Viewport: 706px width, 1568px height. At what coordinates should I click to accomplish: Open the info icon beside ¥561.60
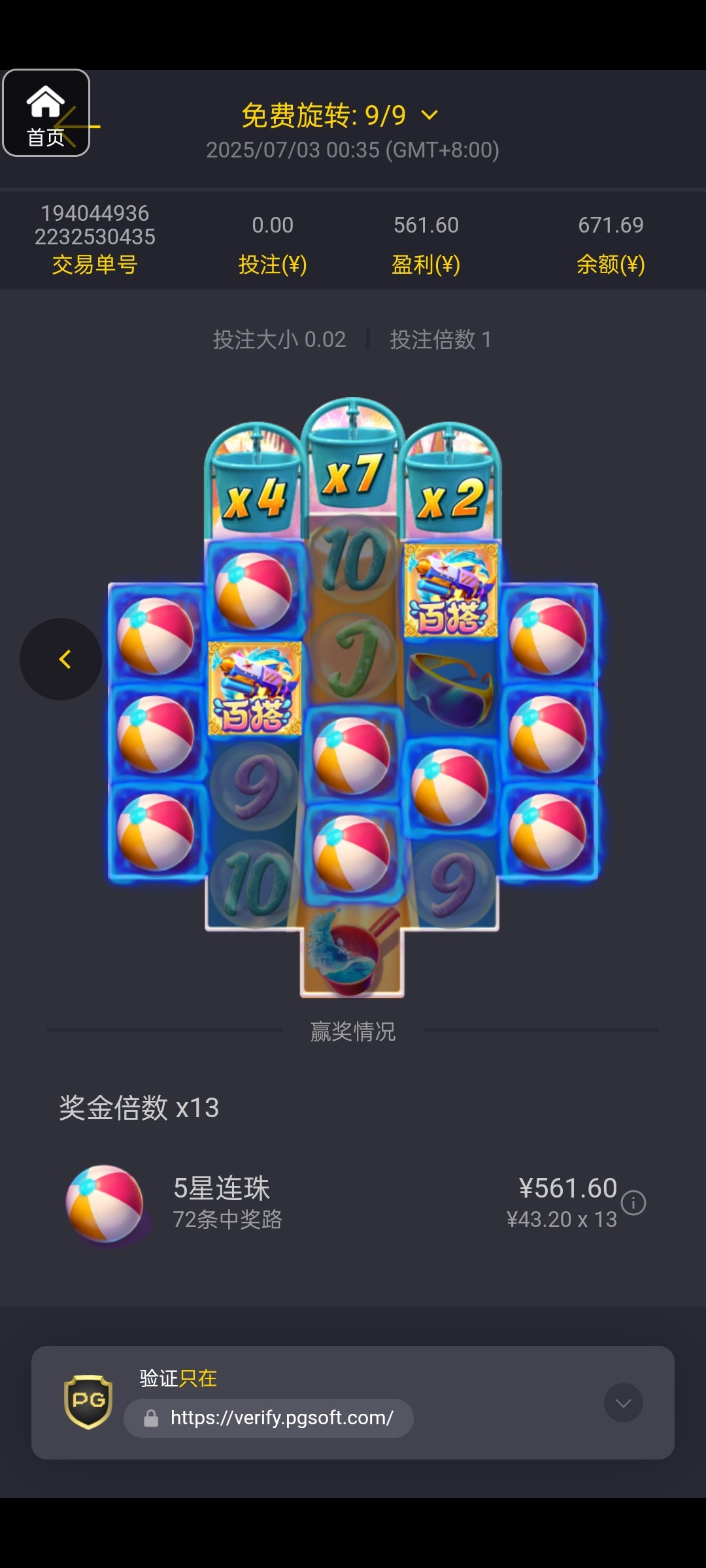[633, 1203]
